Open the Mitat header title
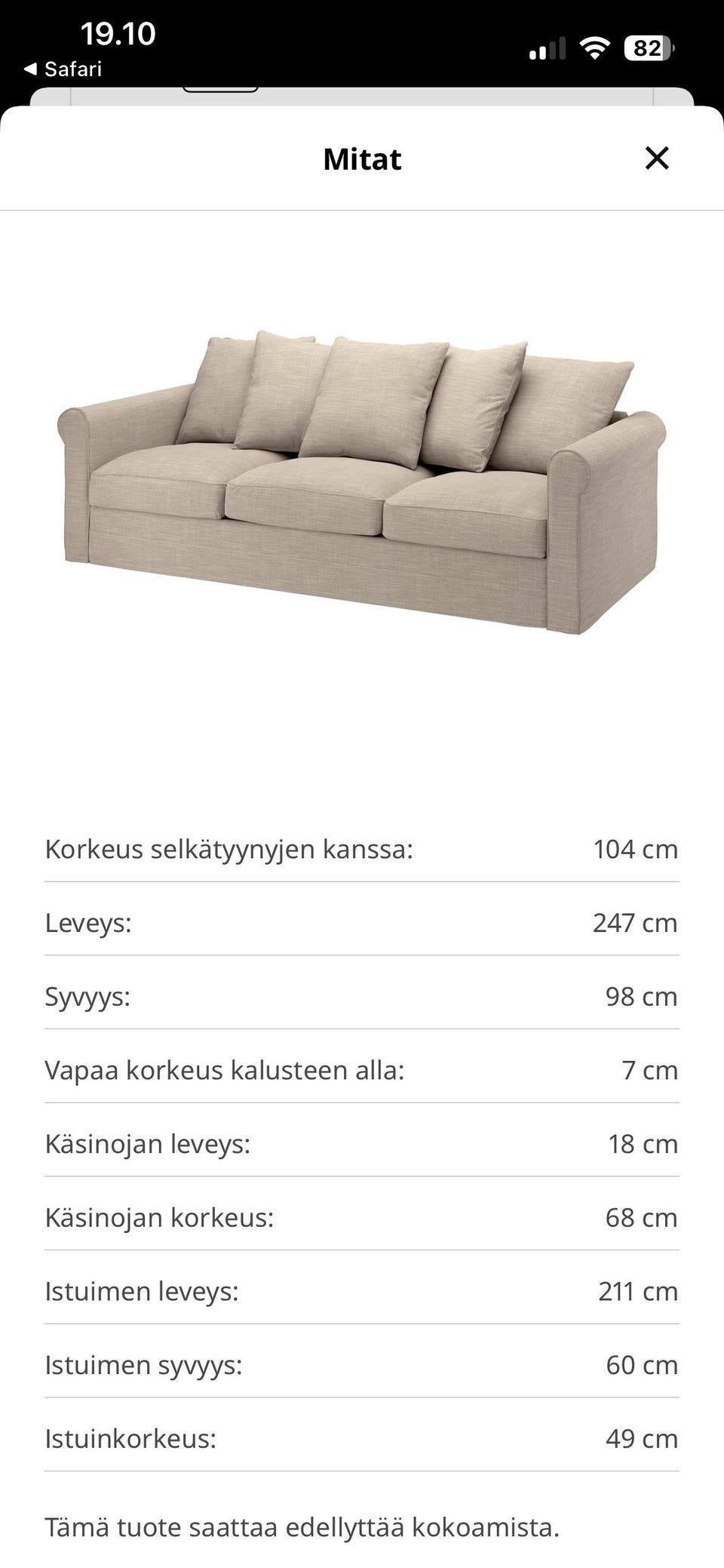This screenshot has height=1568, width=724. (362, 158)
